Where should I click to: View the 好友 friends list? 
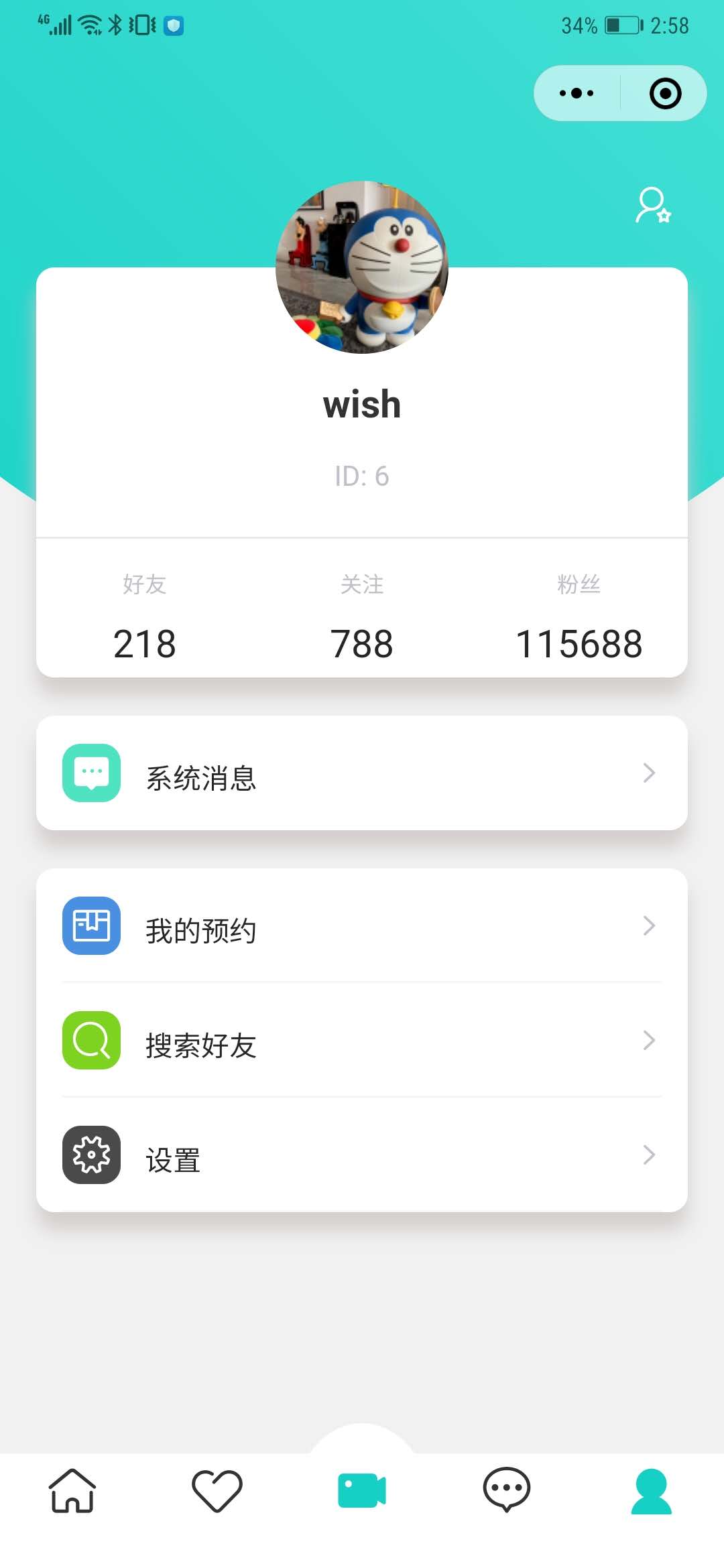pos(145,616)
